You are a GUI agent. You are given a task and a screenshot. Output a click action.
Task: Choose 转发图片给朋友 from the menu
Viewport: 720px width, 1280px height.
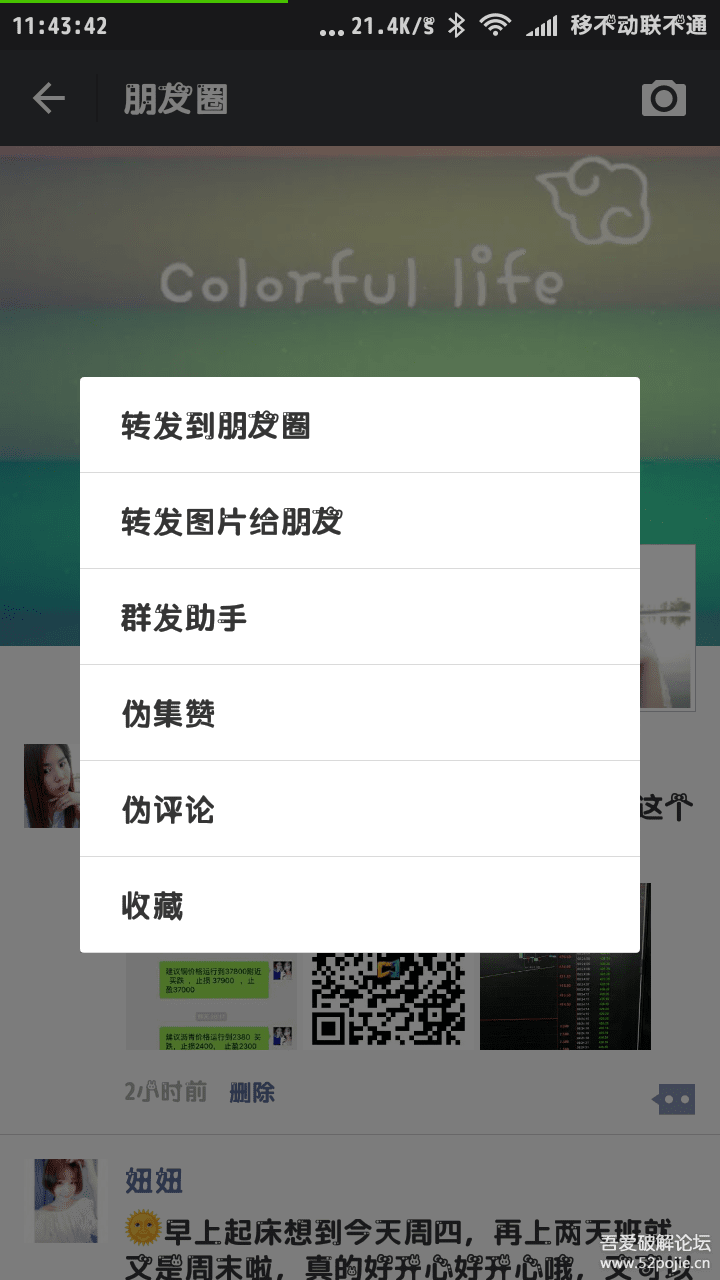[x=360, y=521]
